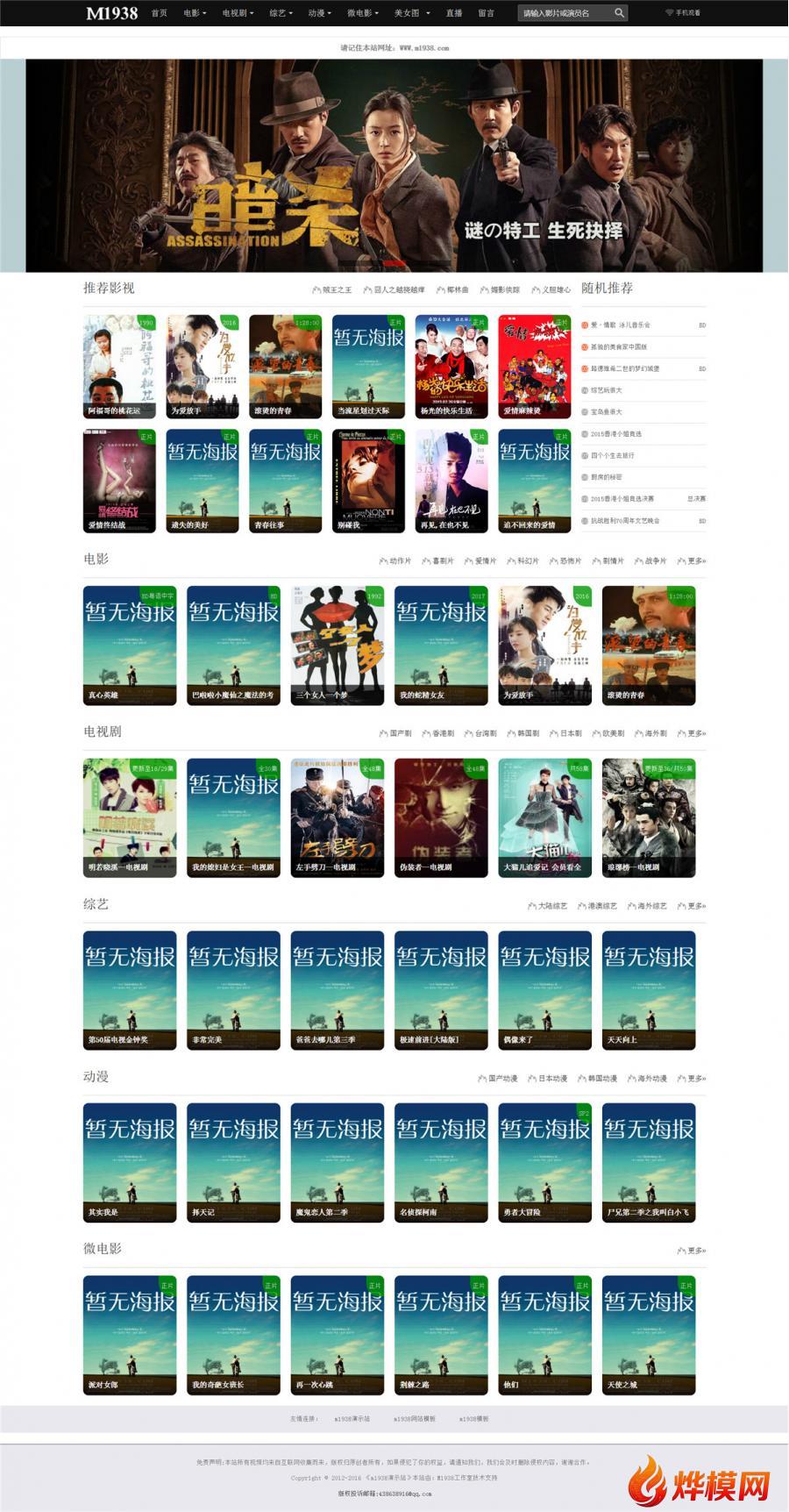789x1512 pixels.
Task: Open the 暗杀 Assassination banner
Action: click(x=394, y=166)
